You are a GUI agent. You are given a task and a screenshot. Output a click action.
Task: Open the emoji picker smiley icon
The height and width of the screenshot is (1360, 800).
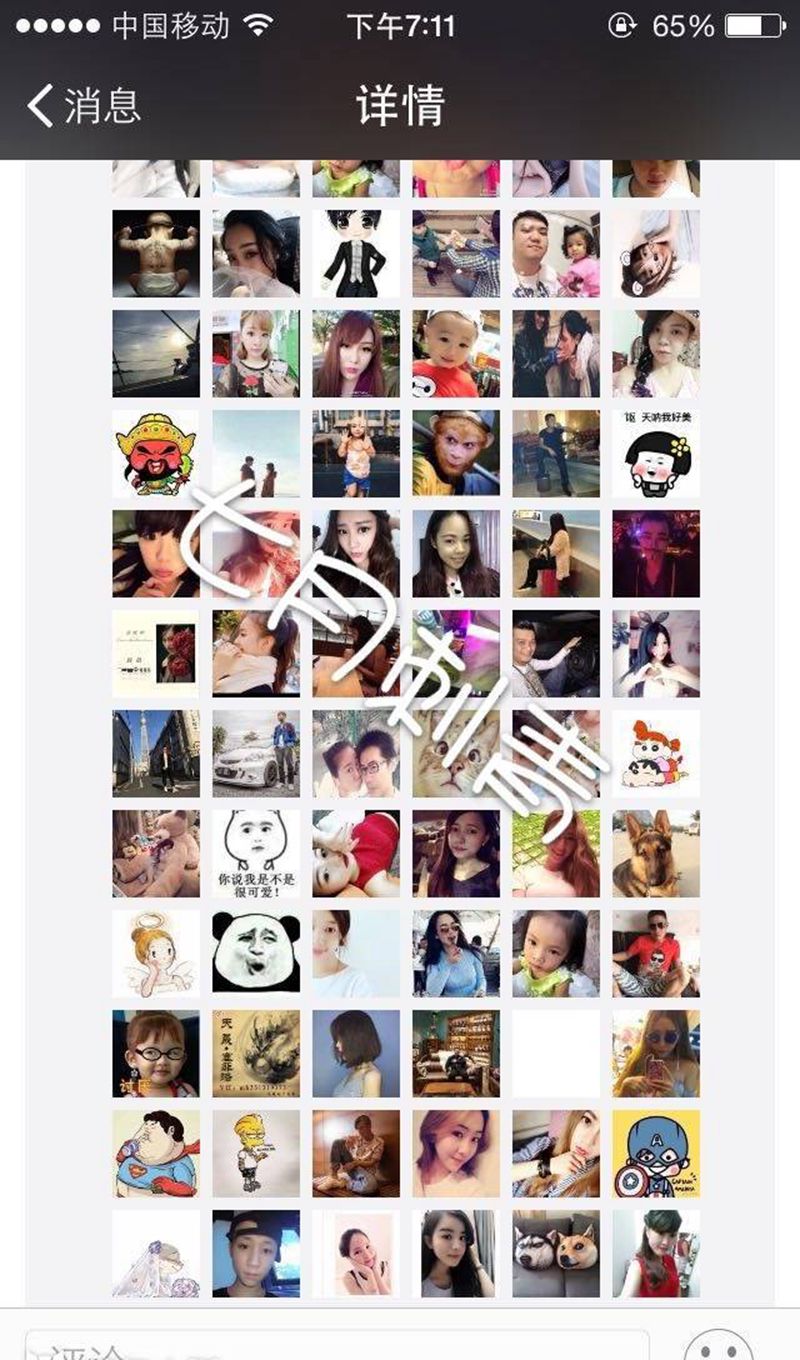tap(721, 1346)
